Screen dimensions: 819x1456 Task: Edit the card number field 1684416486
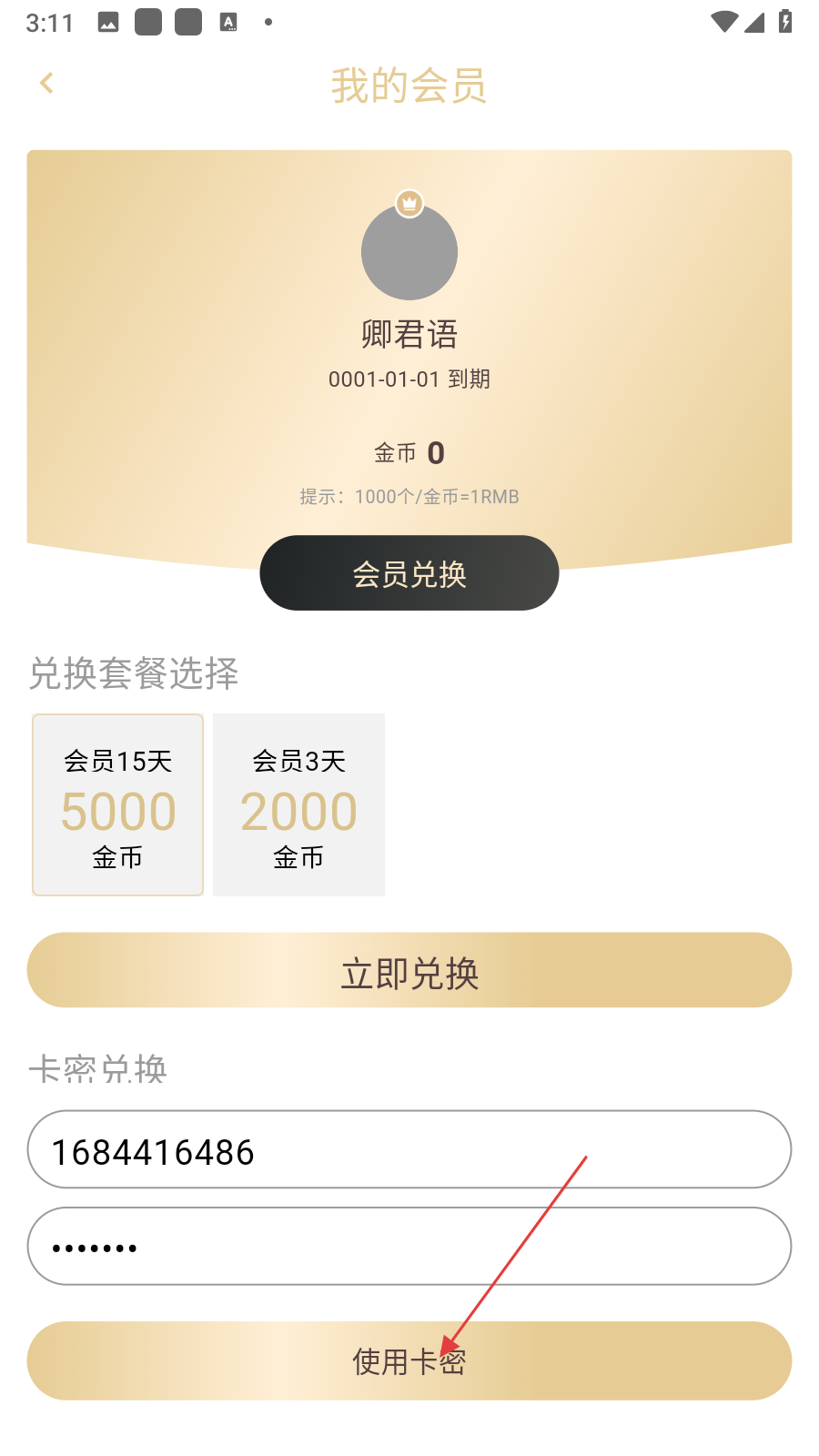click(409, 1149)
